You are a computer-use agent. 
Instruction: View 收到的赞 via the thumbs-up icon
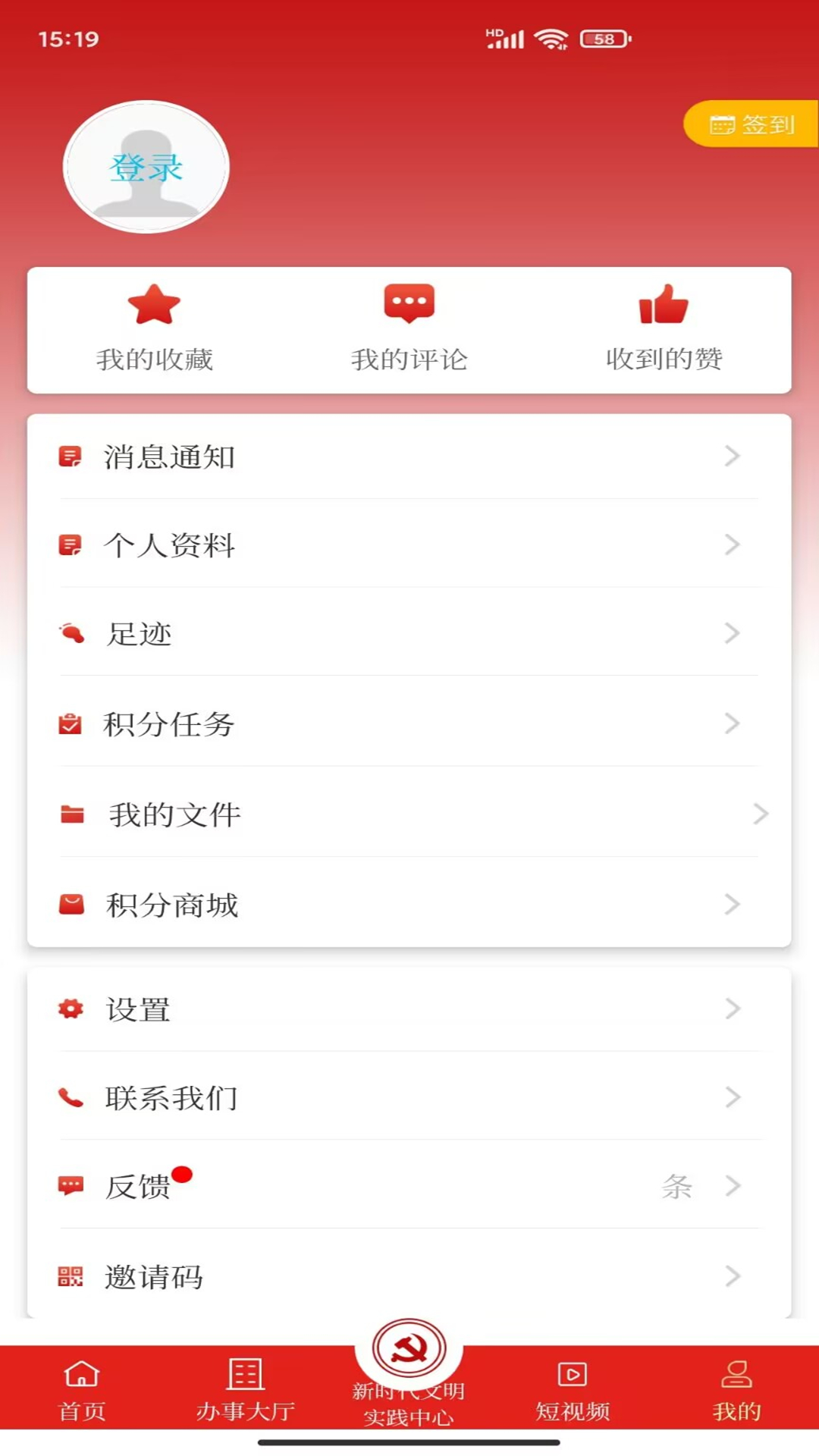click(664, 305)
